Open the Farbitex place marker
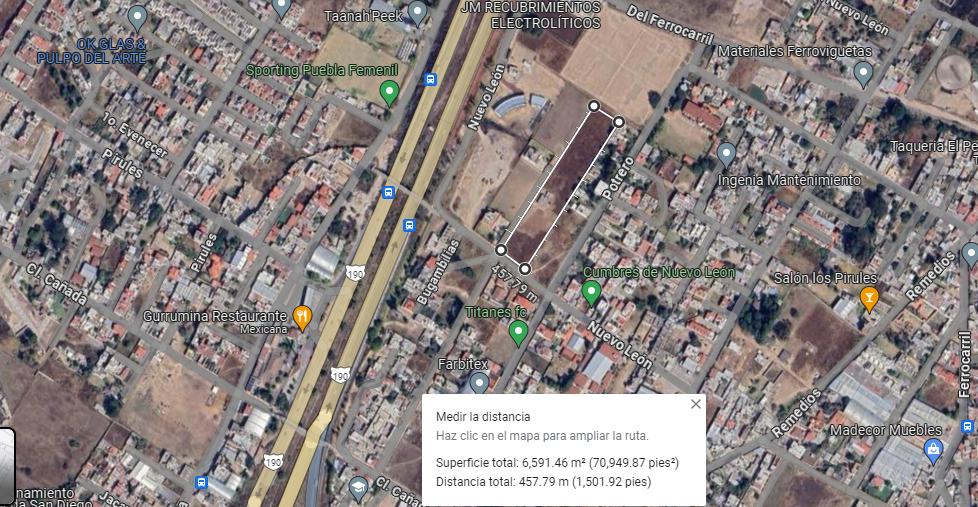Screen dimensions: 978x507 479,384
